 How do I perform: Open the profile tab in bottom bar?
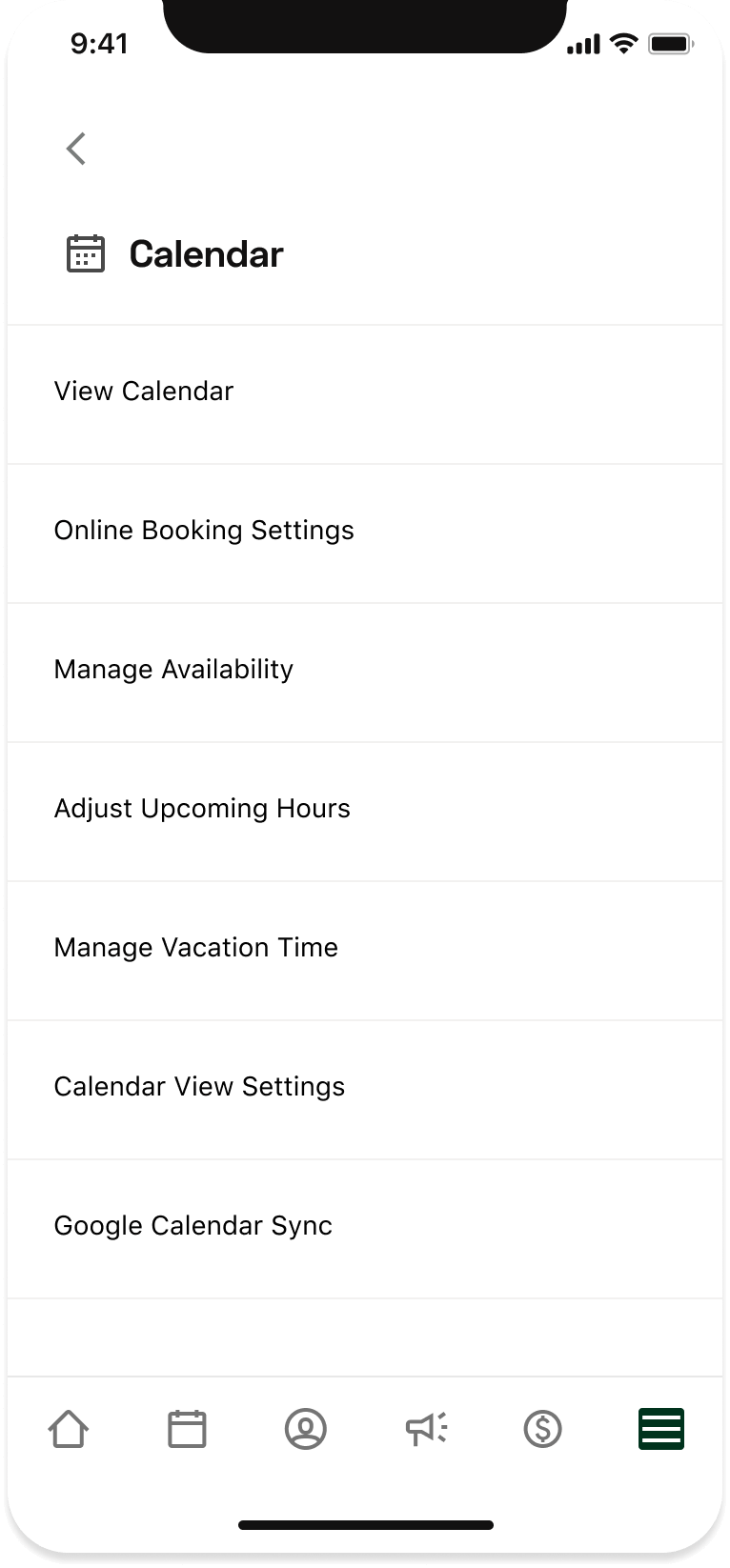point(306,1429)
